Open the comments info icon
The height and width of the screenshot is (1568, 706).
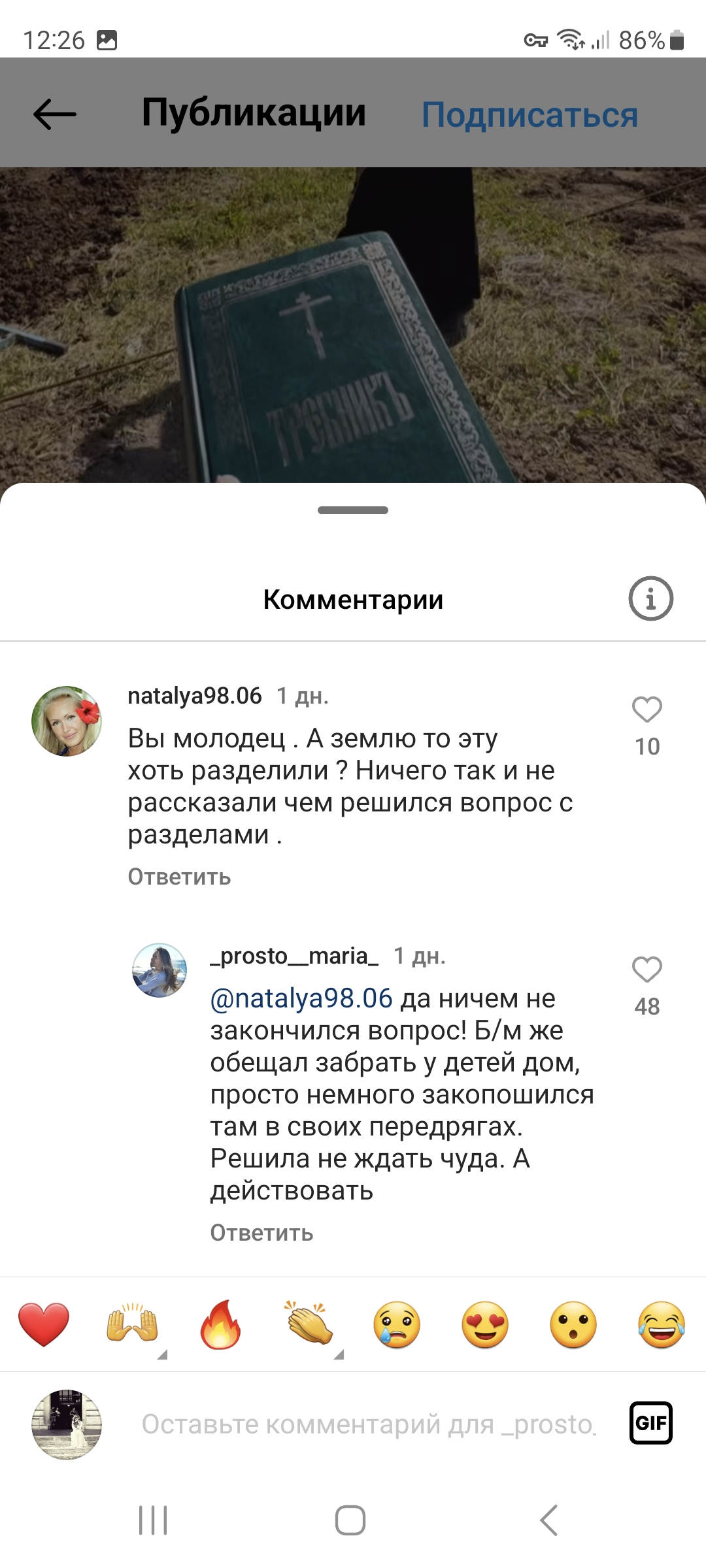point(650,598)
